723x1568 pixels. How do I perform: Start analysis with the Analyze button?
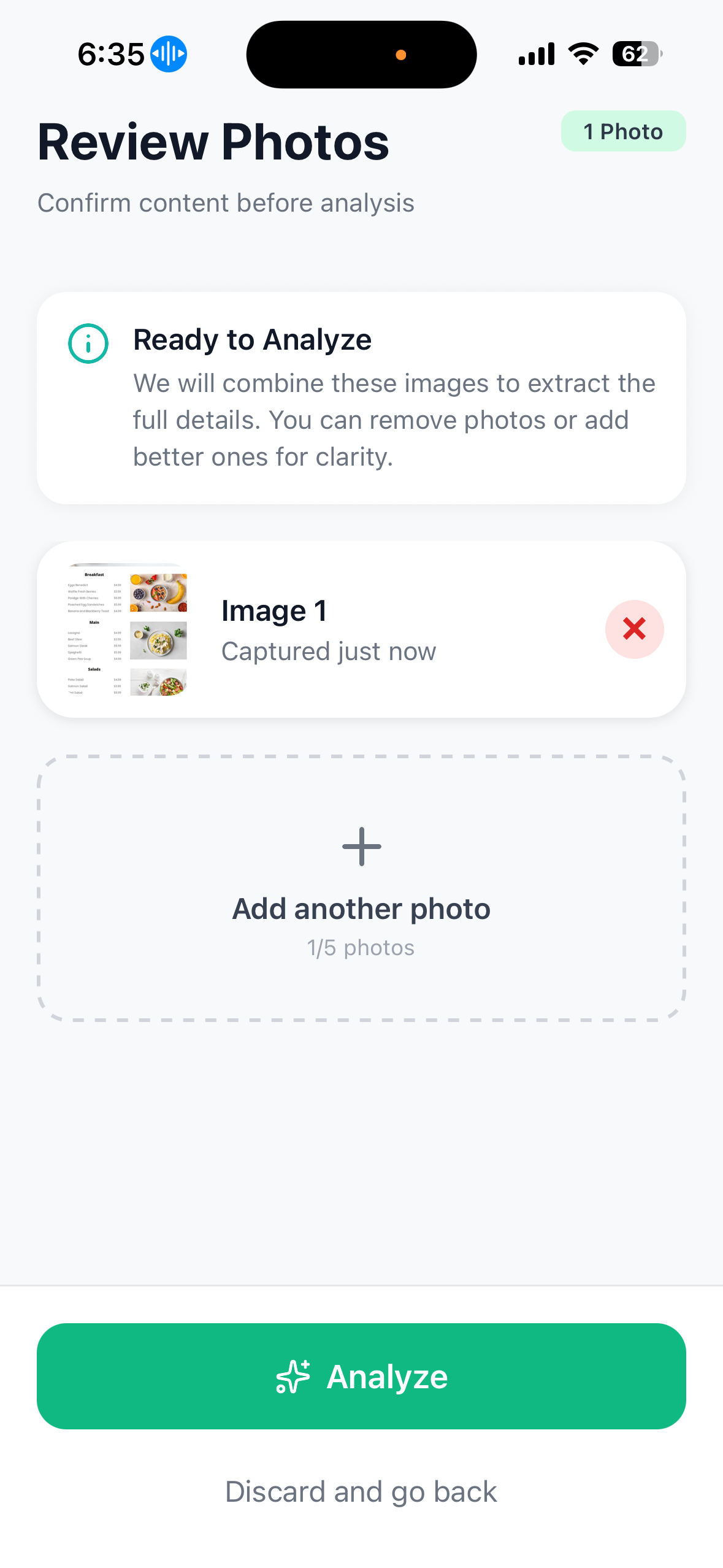coord(361,1376)
